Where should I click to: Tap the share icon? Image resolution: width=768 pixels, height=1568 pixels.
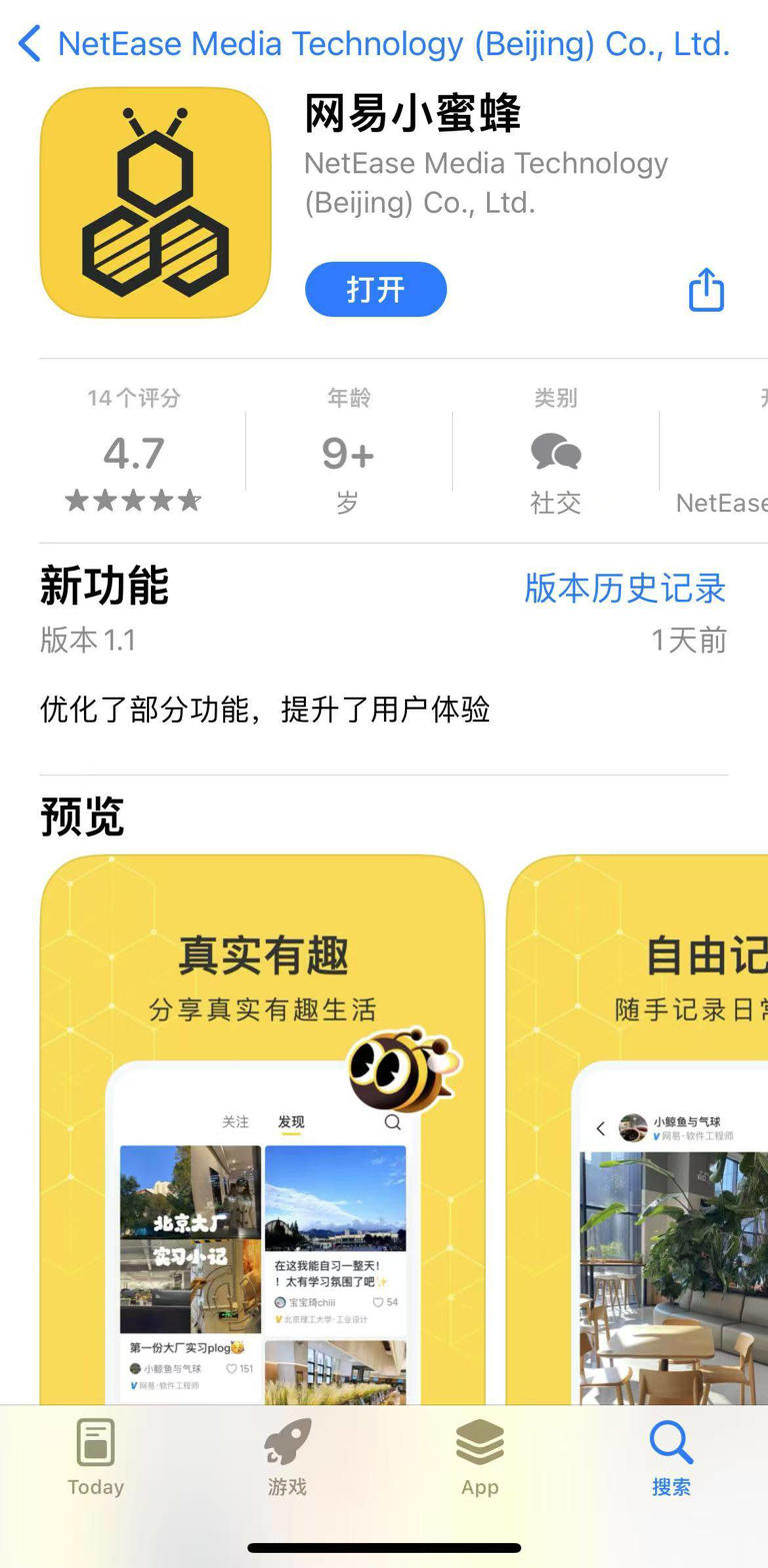707,290
